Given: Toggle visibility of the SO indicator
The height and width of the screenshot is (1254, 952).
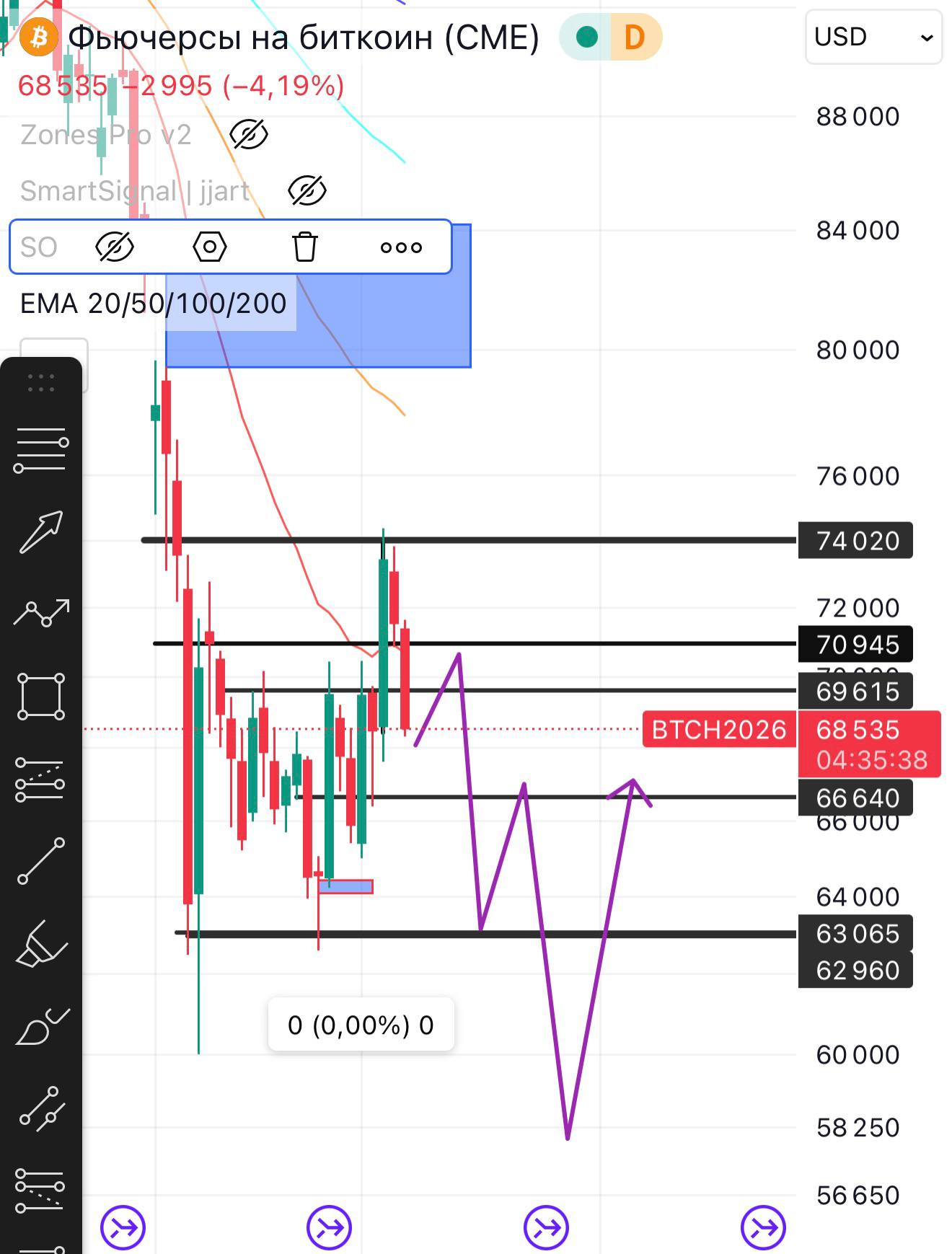Looking at the screenshot, I should click(x=115, y=247).
